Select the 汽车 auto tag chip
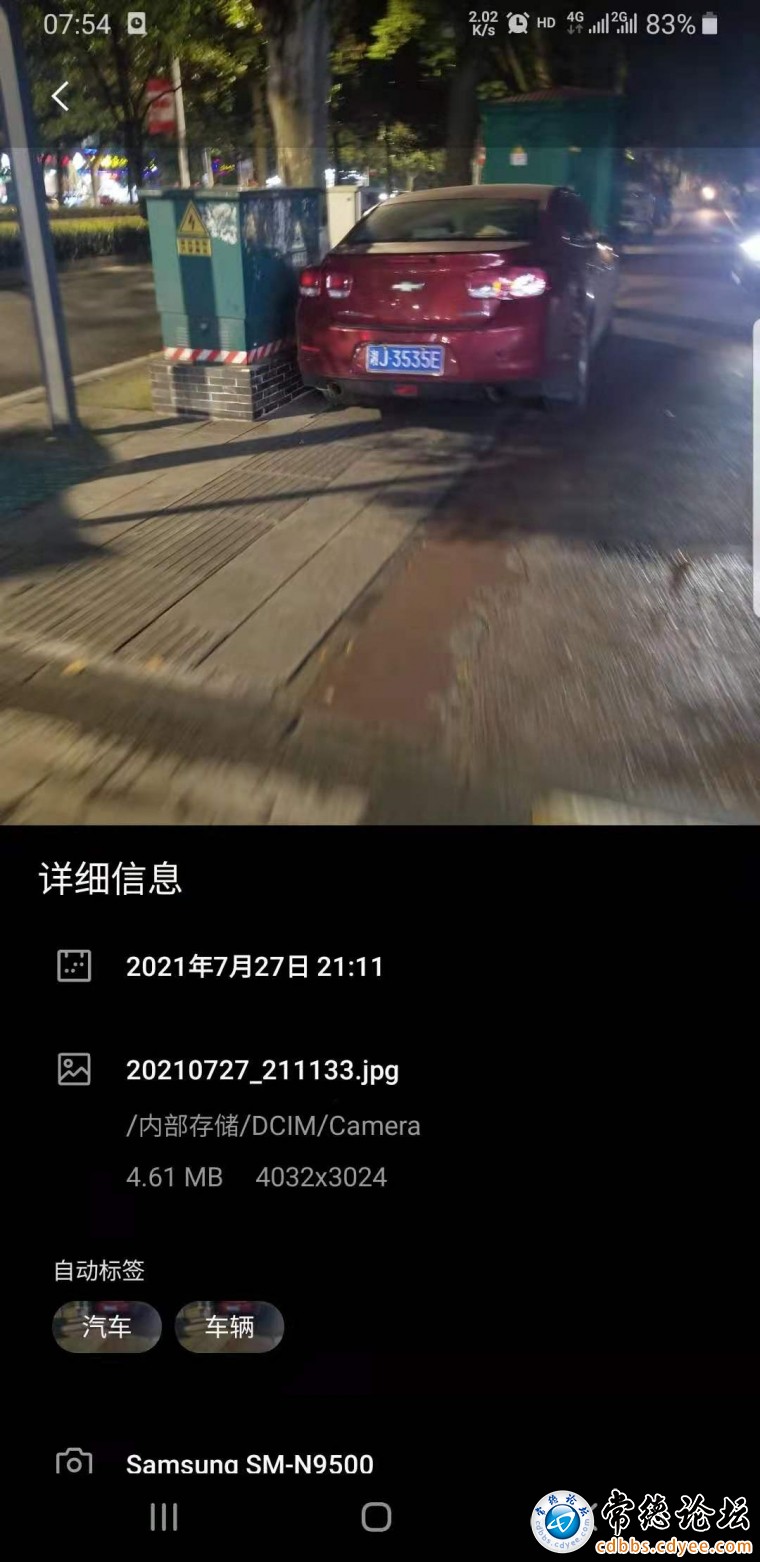The image size is (760, 1562). [x=107, y=1327]
